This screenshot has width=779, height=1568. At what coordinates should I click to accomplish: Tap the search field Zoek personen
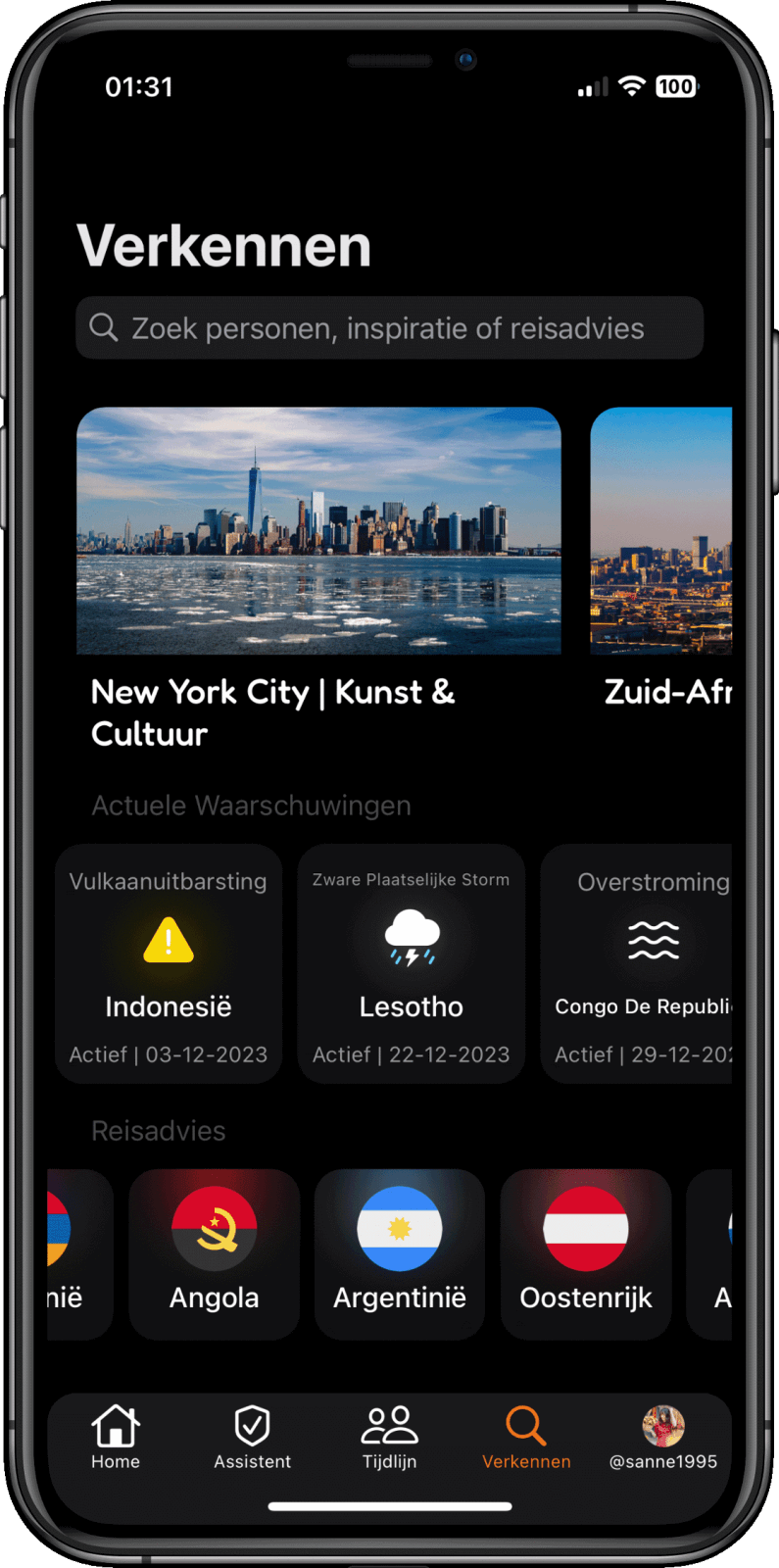point(389,328)
